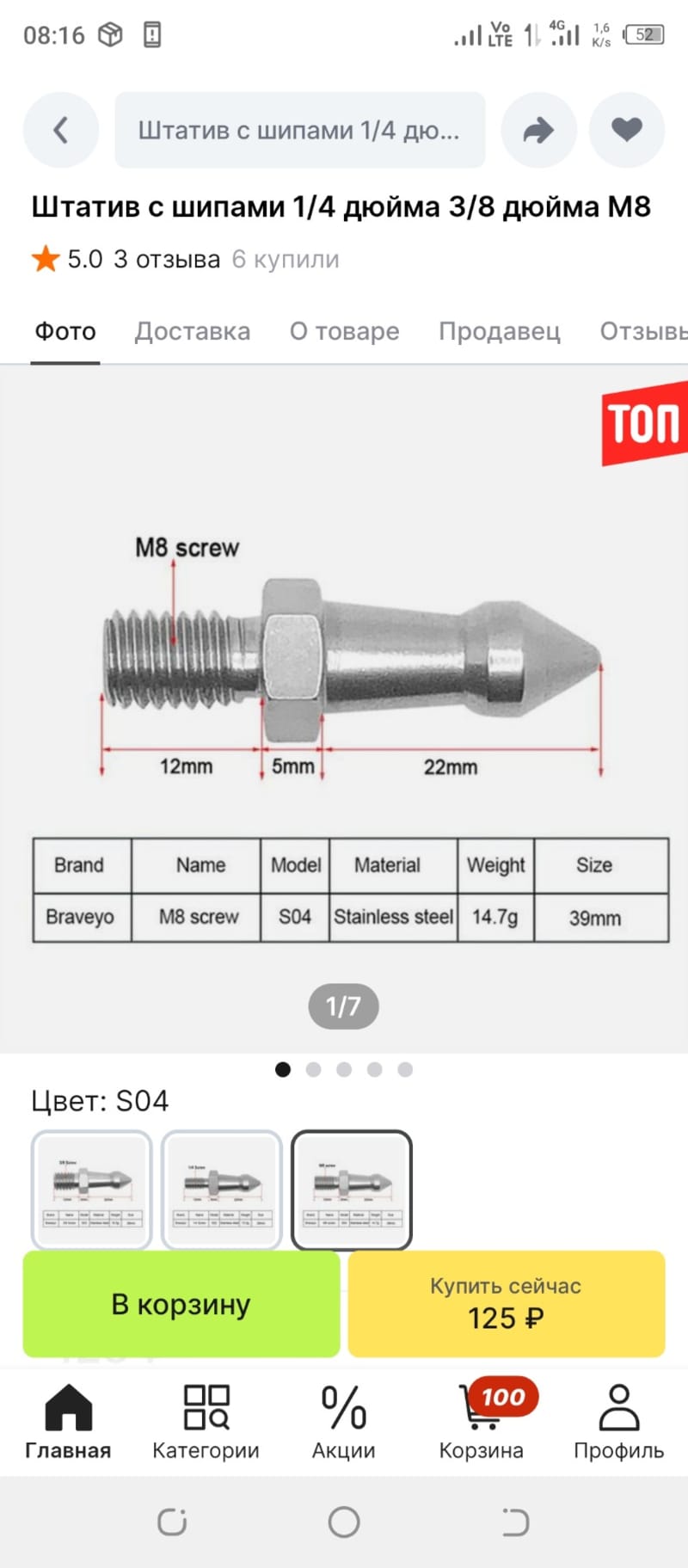Screen dimensions: 688x1568
Task: Switch to the Доставка tab
Action: point(193,331)
